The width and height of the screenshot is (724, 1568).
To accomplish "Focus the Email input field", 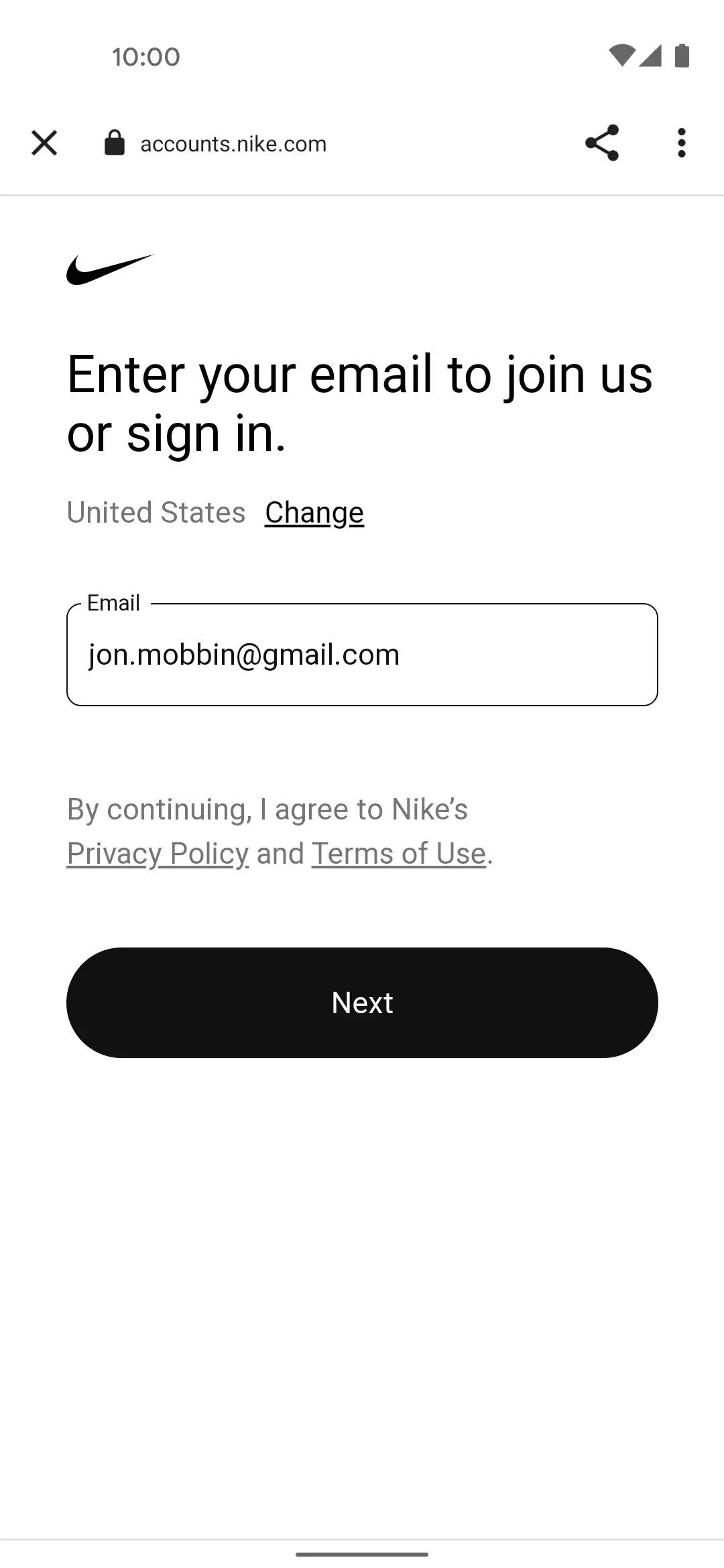I will click(362, 655).
